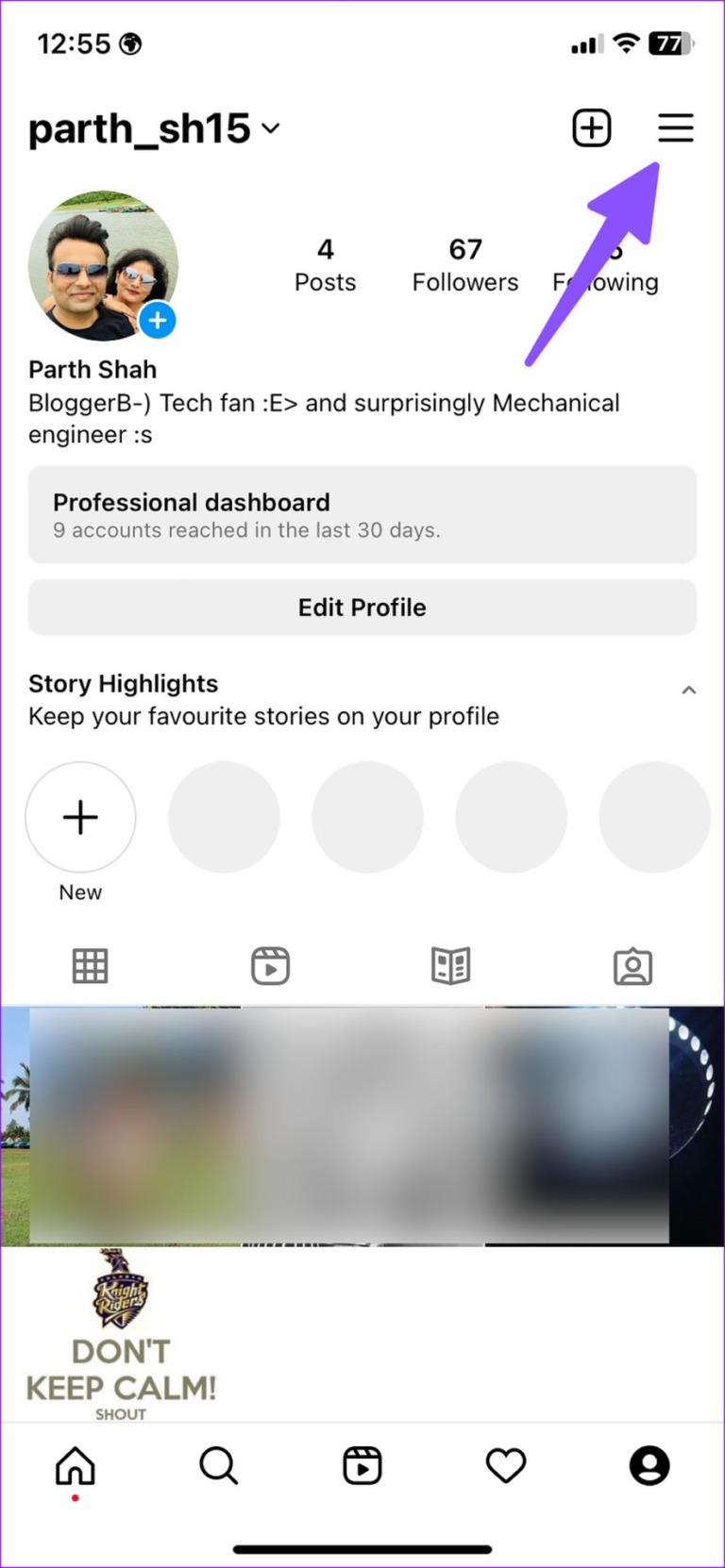The height and width of the screenshot is (1568, 725).
Task: Open the hamburger menu
Action: click(676, 128)
